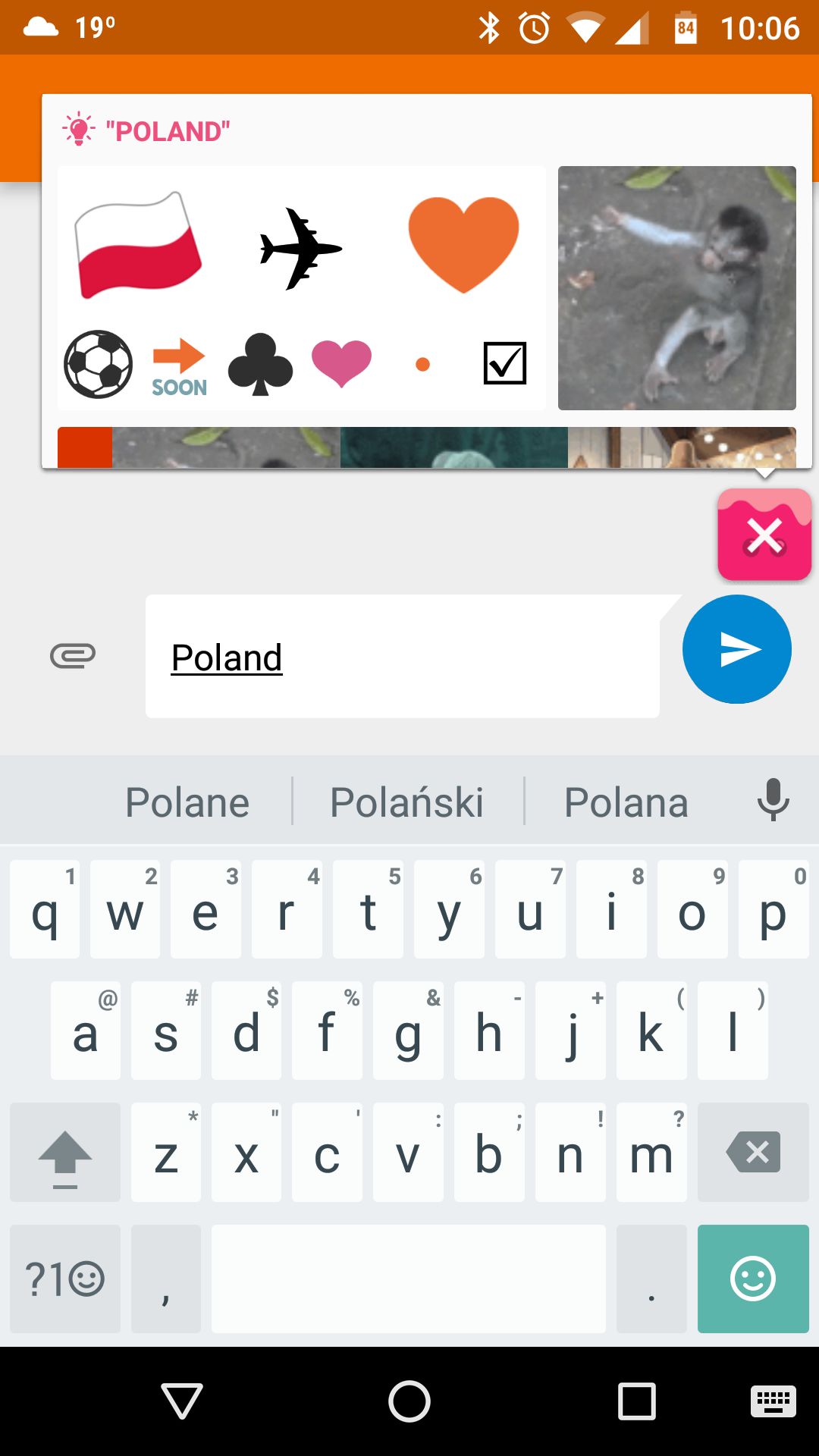Insert the checkbox emoji
This screenshot has height=1456, width=819.
pyautogui.click(x=505, y=363)
